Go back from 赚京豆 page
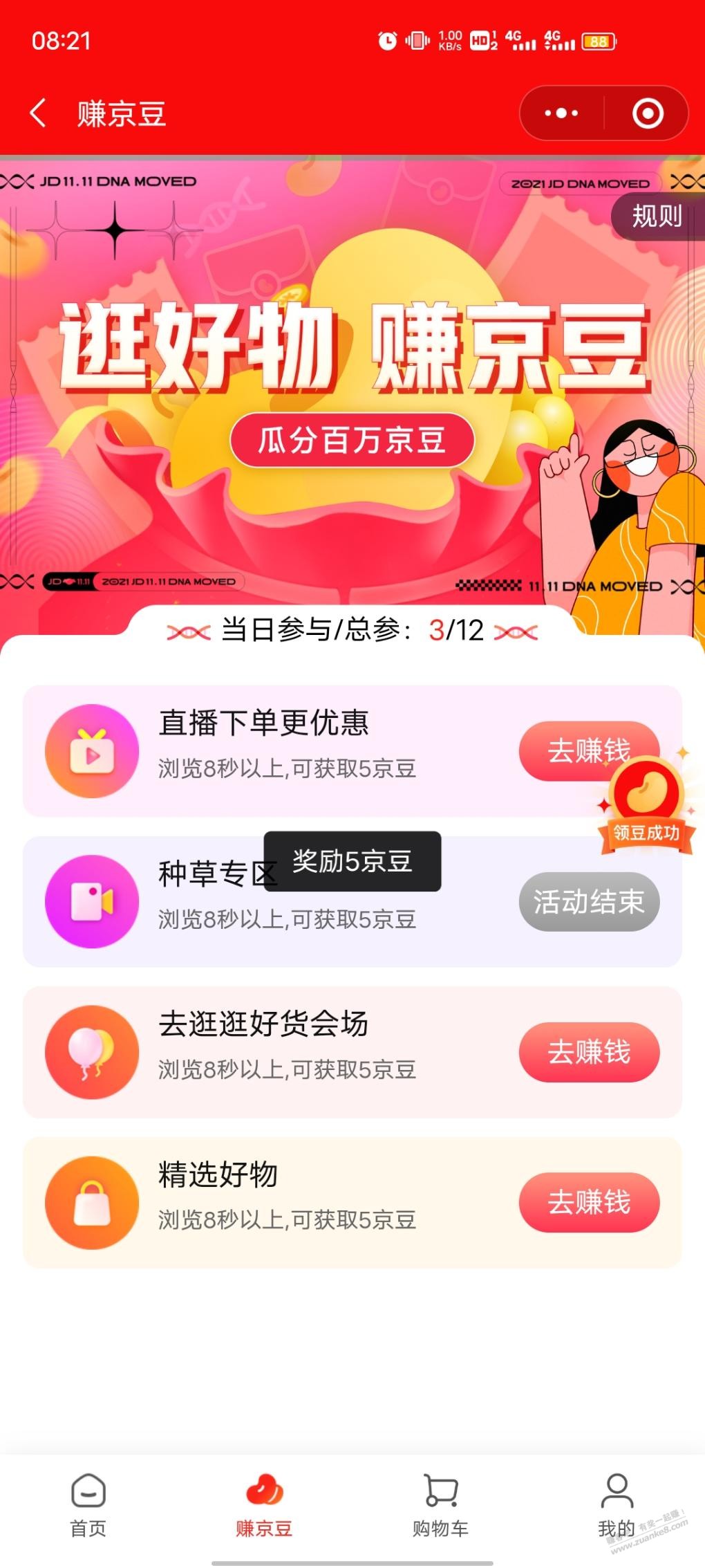 39,113
